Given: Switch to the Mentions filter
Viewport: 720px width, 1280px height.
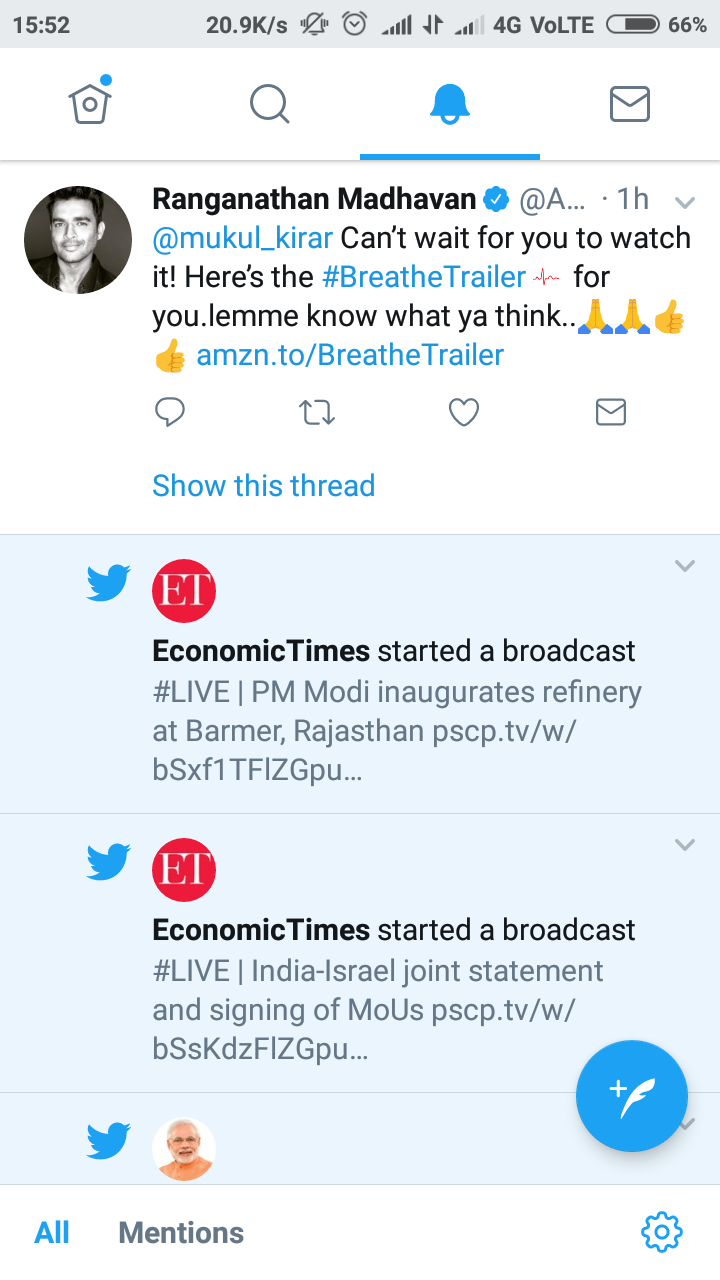Looking at the screenshot, I should tap(181, 1232).
